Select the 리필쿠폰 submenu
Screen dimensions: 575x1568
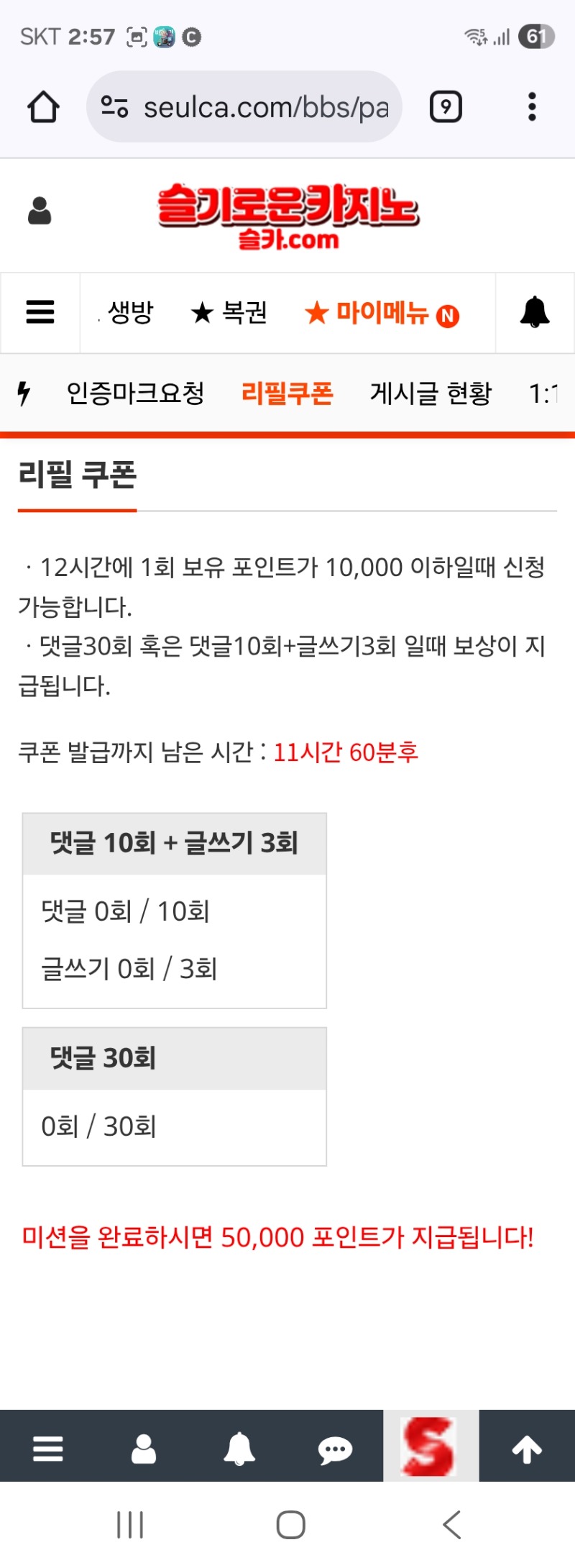[287, 393]
